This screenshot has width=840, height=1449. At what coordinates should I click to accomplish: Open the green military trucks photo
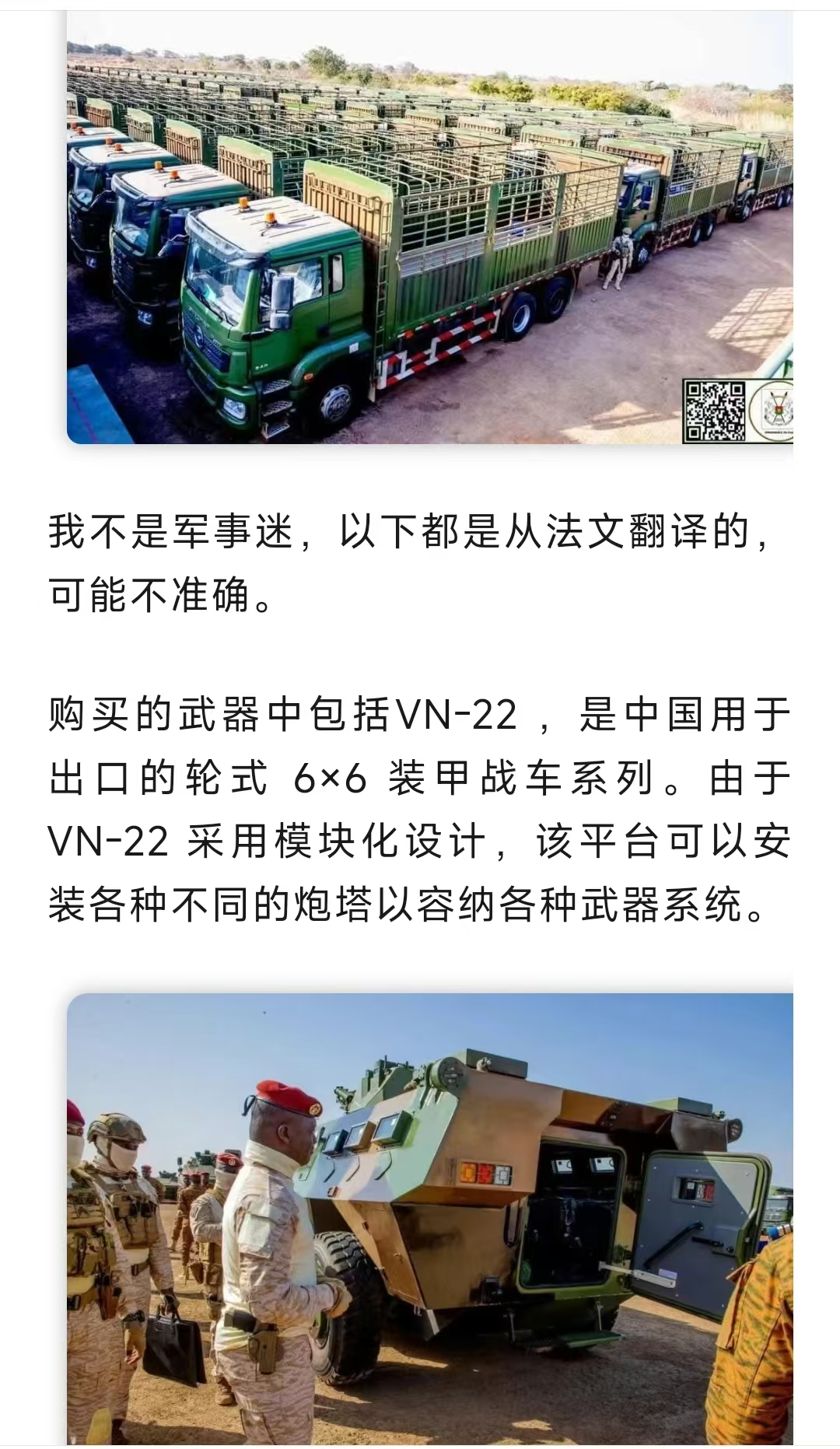pyautogui.click(x=429, y=227)
